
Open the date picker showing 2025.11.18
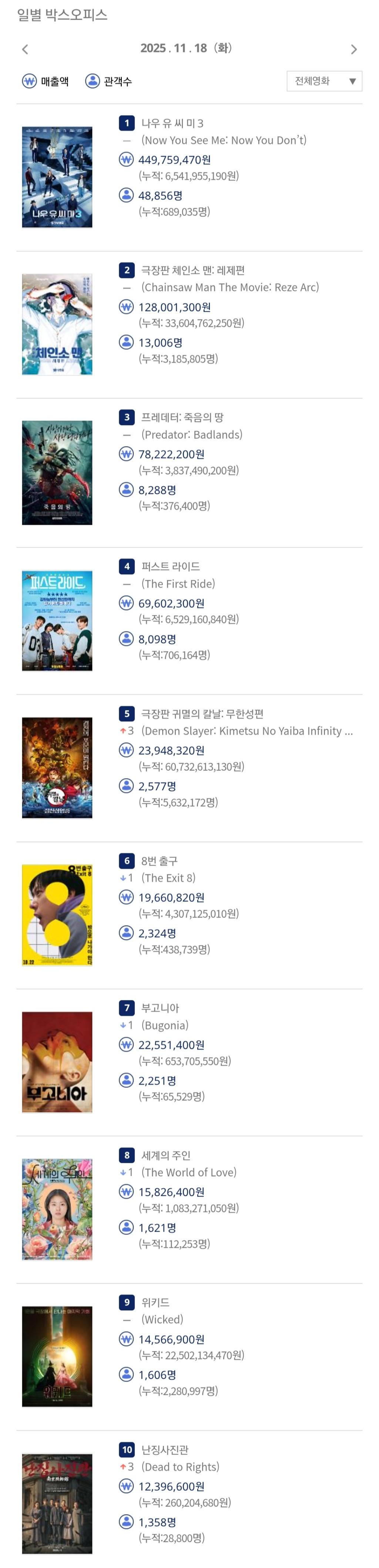tap(185, 48)
